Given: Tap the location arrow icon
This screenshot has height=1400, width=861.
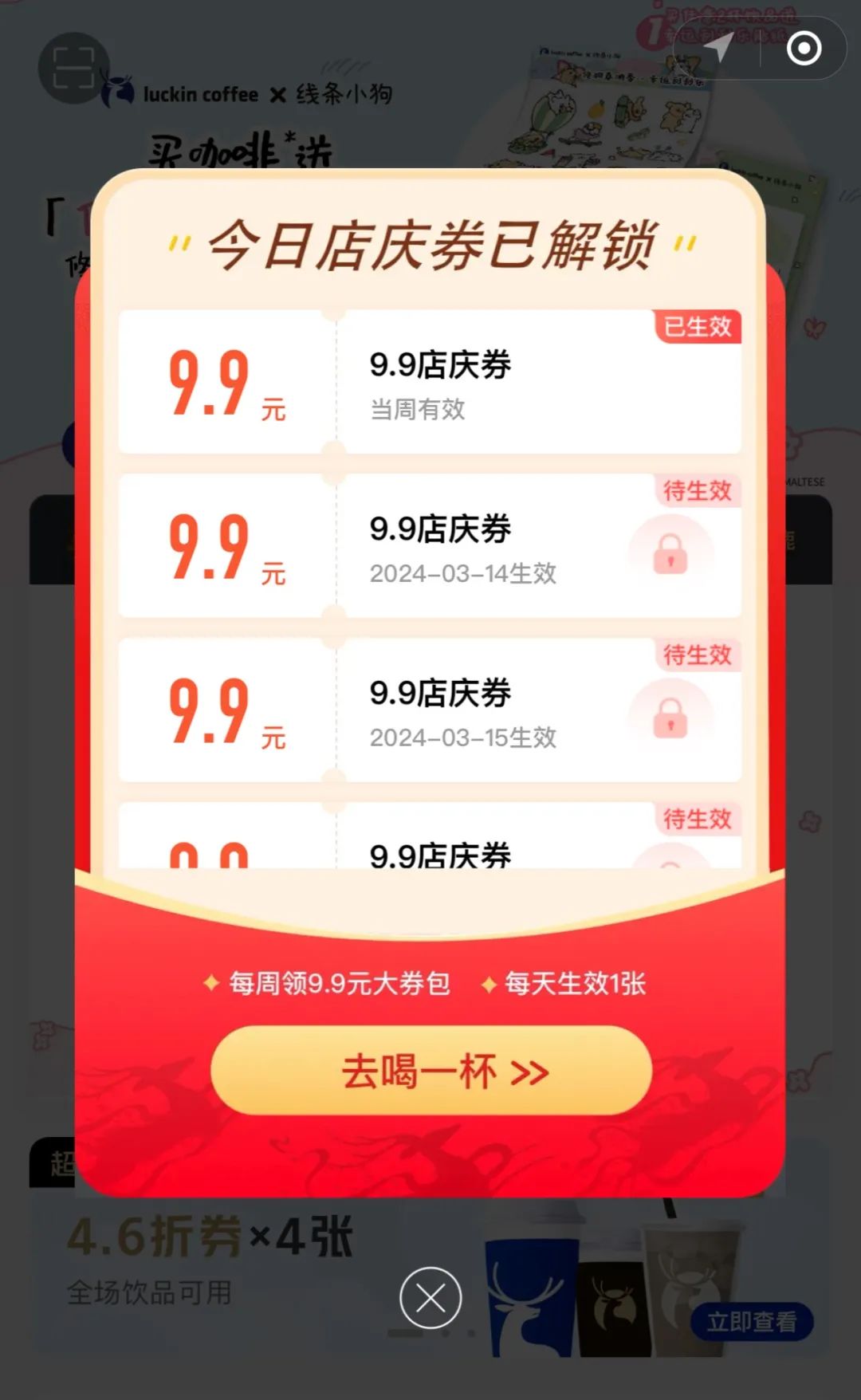Looking at the screenshot, I should point(718,49).
